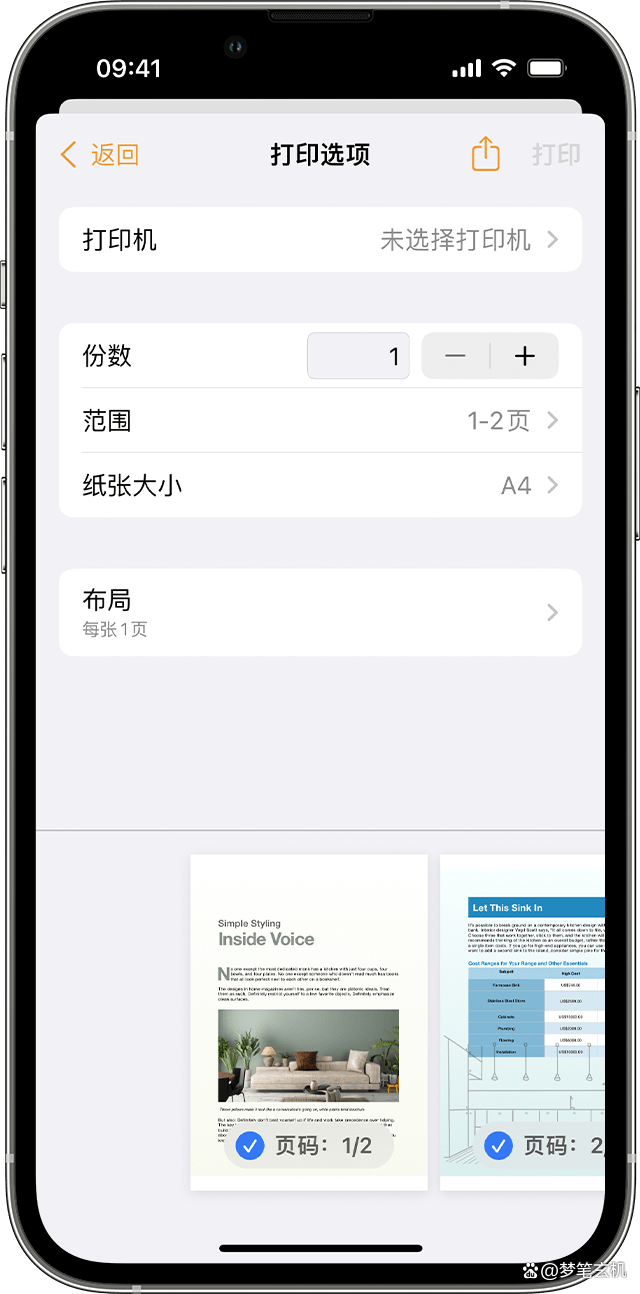The image size is (640, 1294).
Task: Open the 布局 layout options row
Action: click(320, 612)
